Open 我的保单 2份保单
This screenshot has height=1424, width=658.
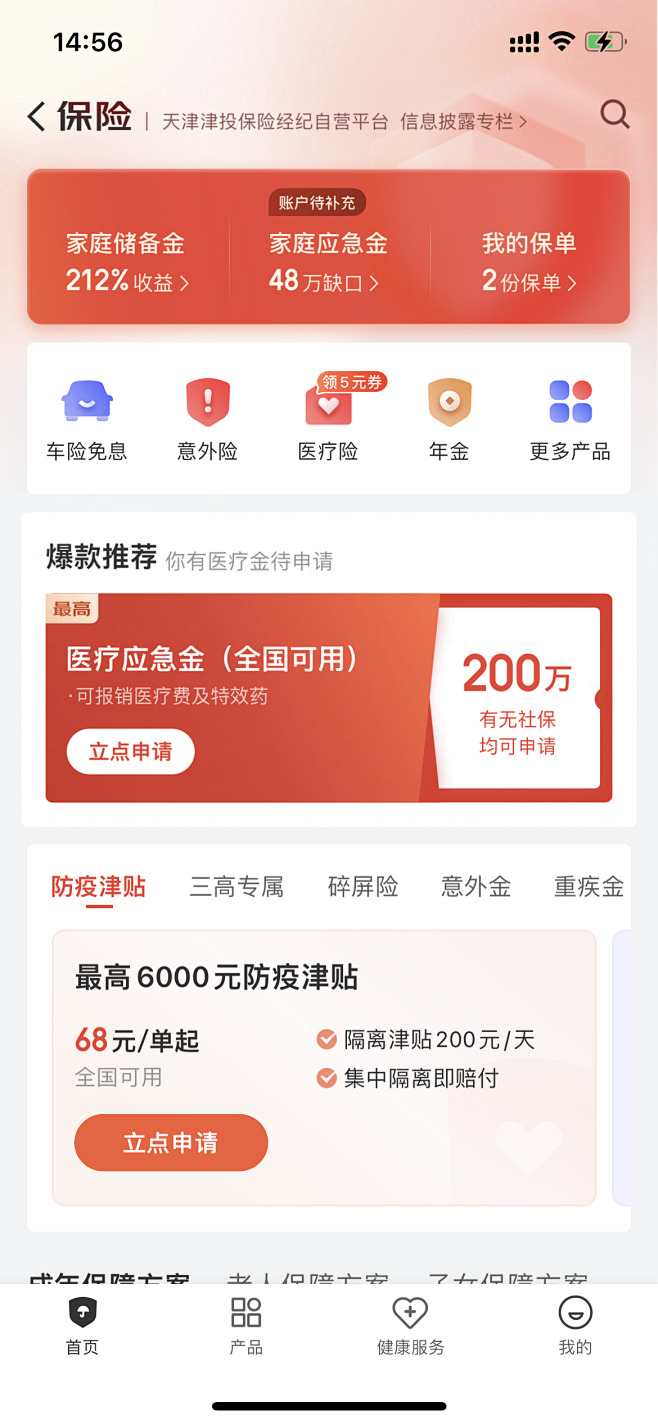pyautogui.click(x=529, y=262)
